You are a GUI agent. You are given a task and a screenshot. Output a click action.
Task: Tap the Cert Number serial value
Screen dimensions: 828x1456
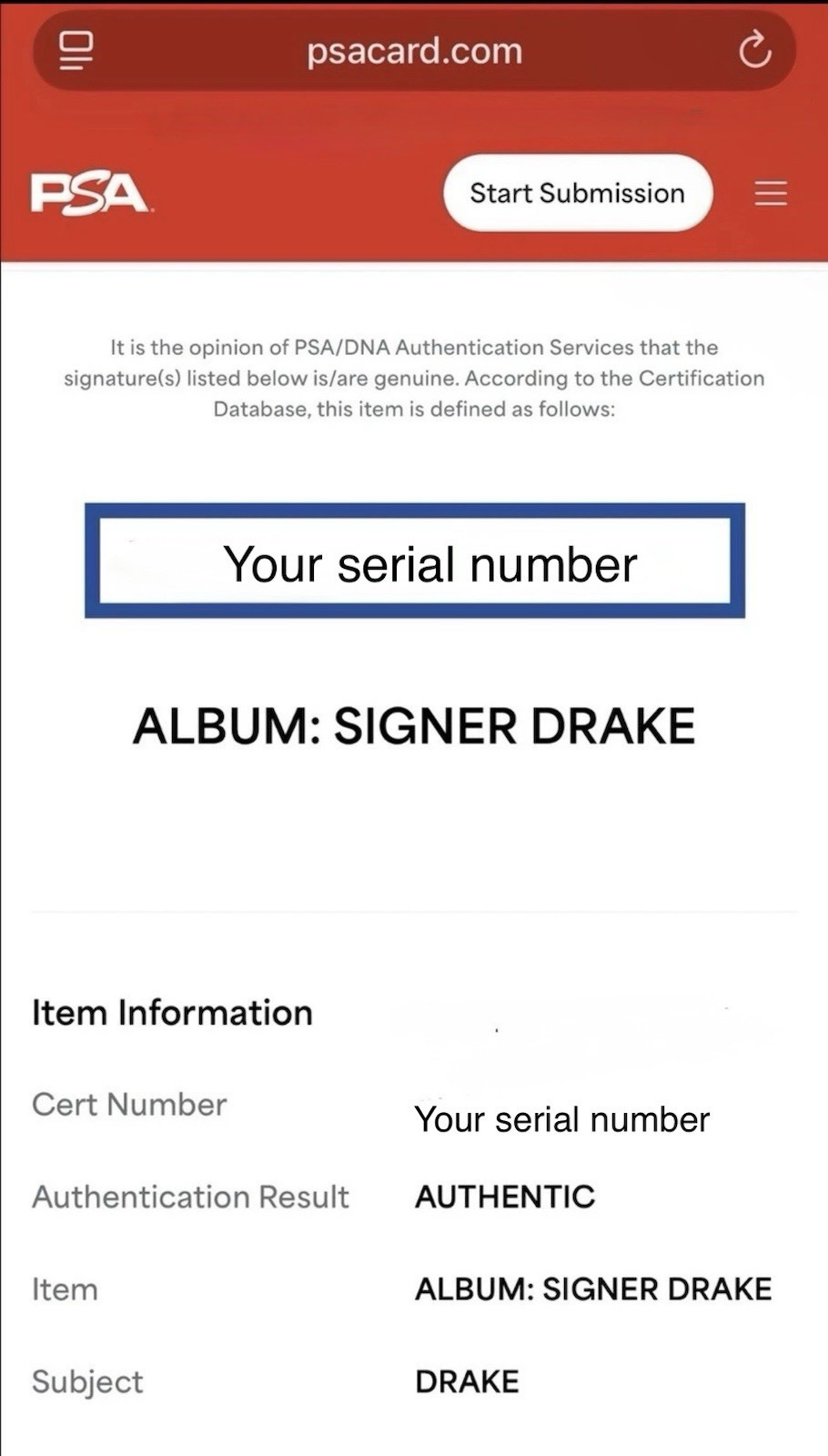click(561, 1119)
